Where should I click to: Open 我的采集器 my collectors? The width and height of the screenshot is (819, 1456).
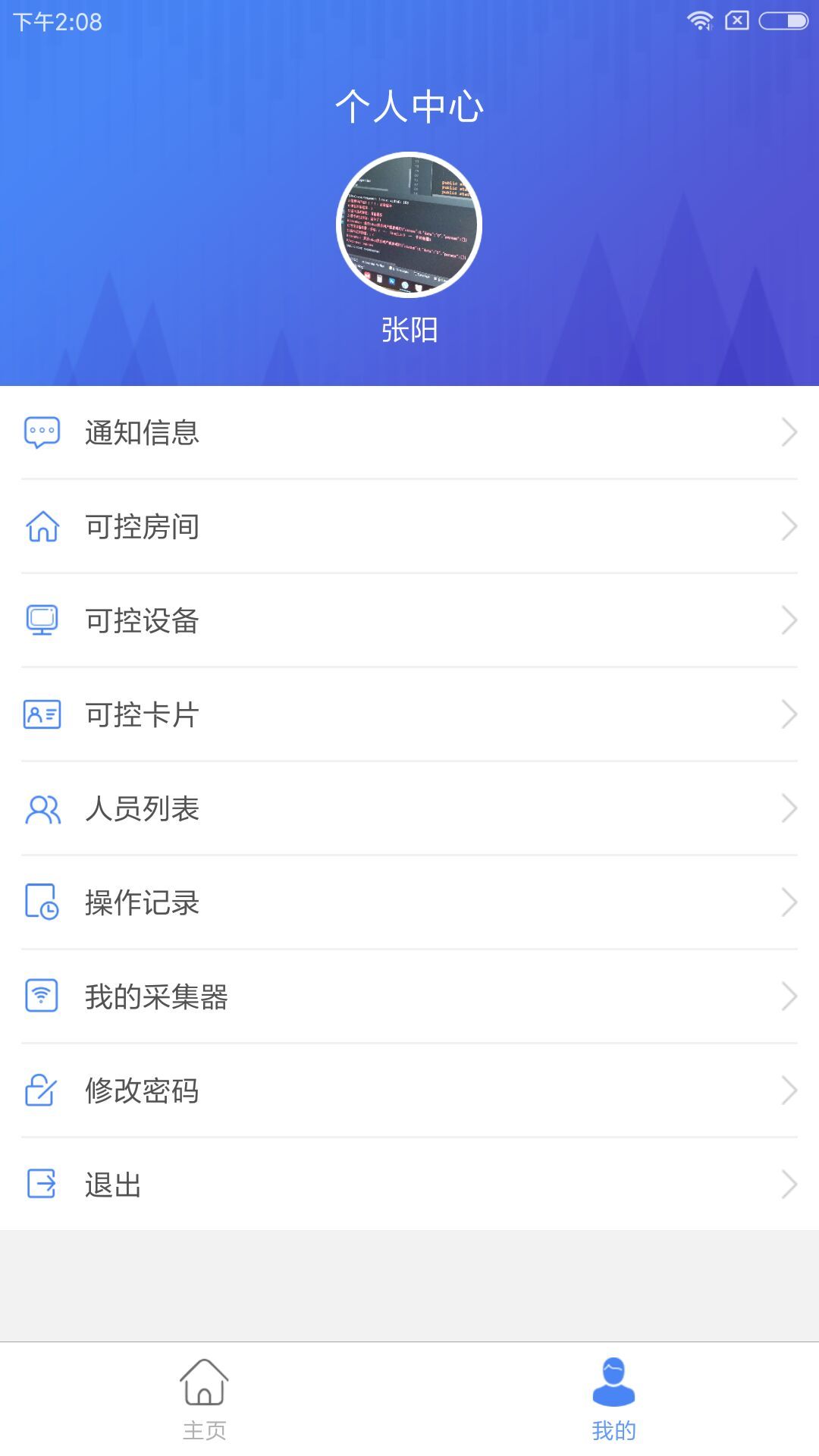click(409, 996)
